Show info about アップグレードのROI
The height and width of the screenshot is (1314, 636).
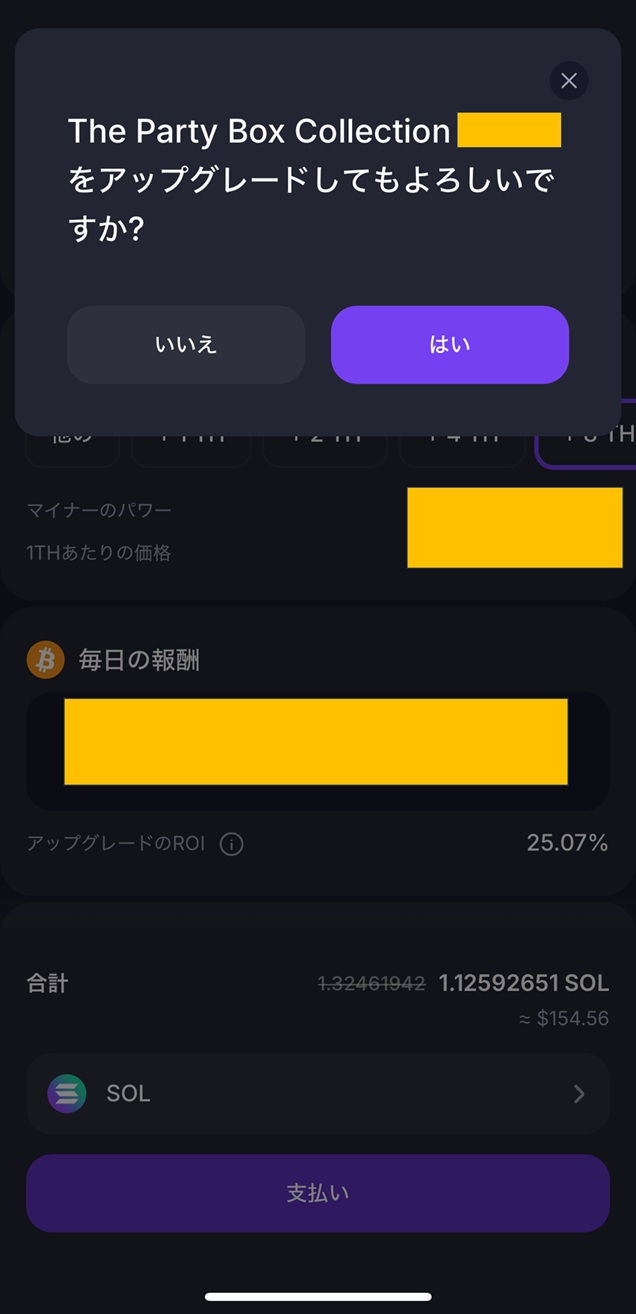point(231,844)
